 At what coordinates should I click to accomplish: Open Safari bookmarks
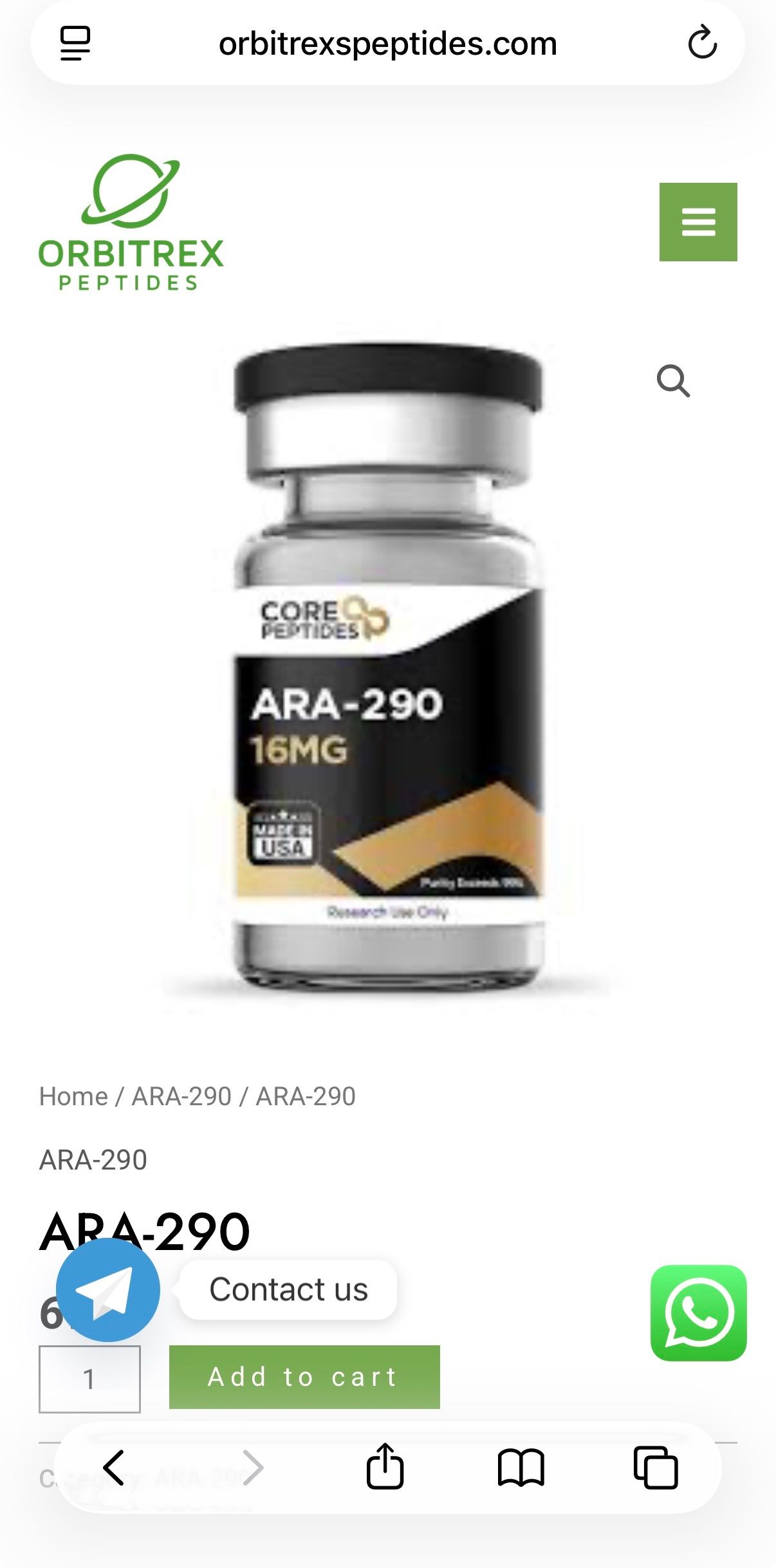pos(521,1468)
